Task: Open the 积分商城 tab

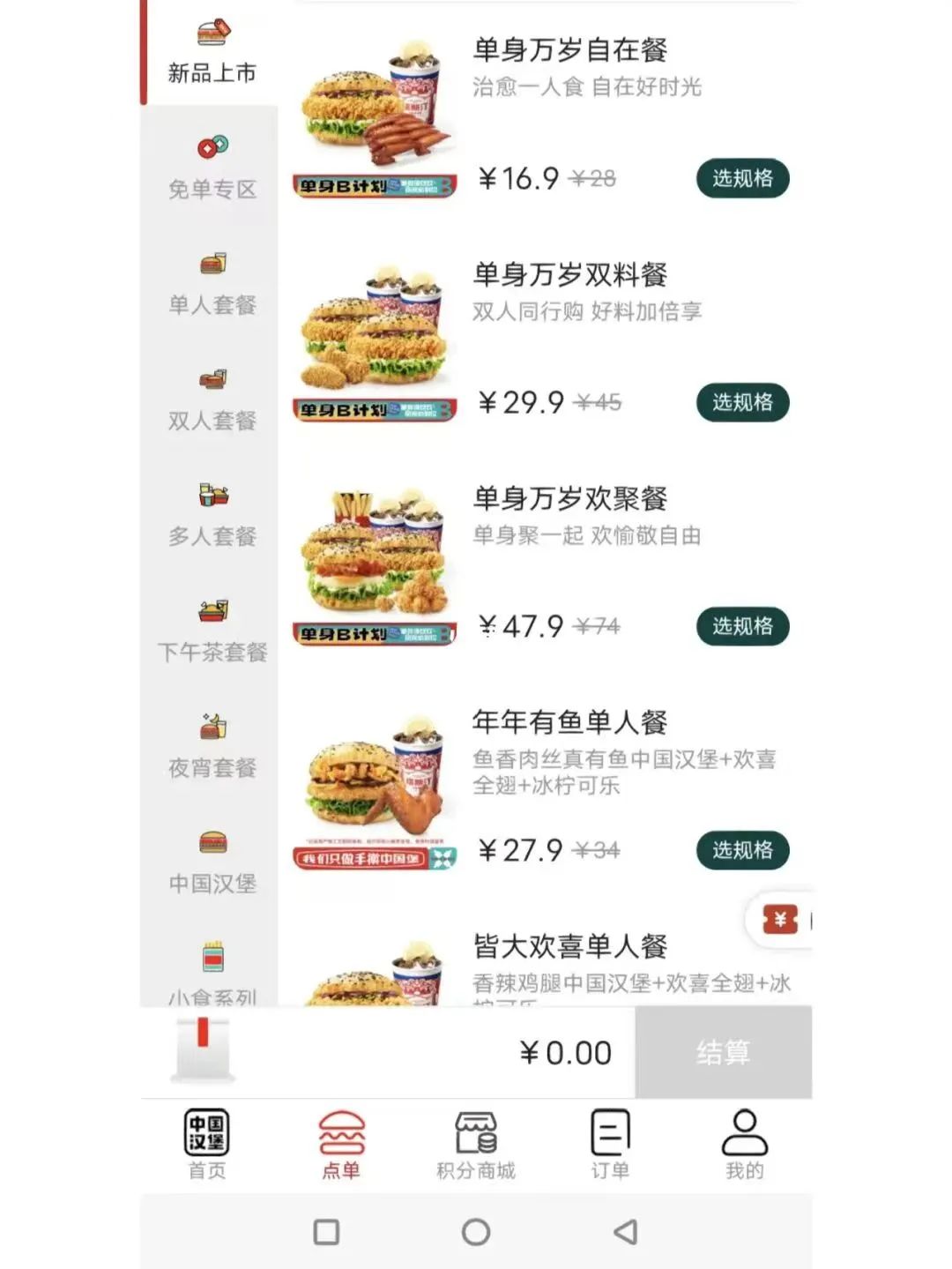Action: tap(476, 1144)
